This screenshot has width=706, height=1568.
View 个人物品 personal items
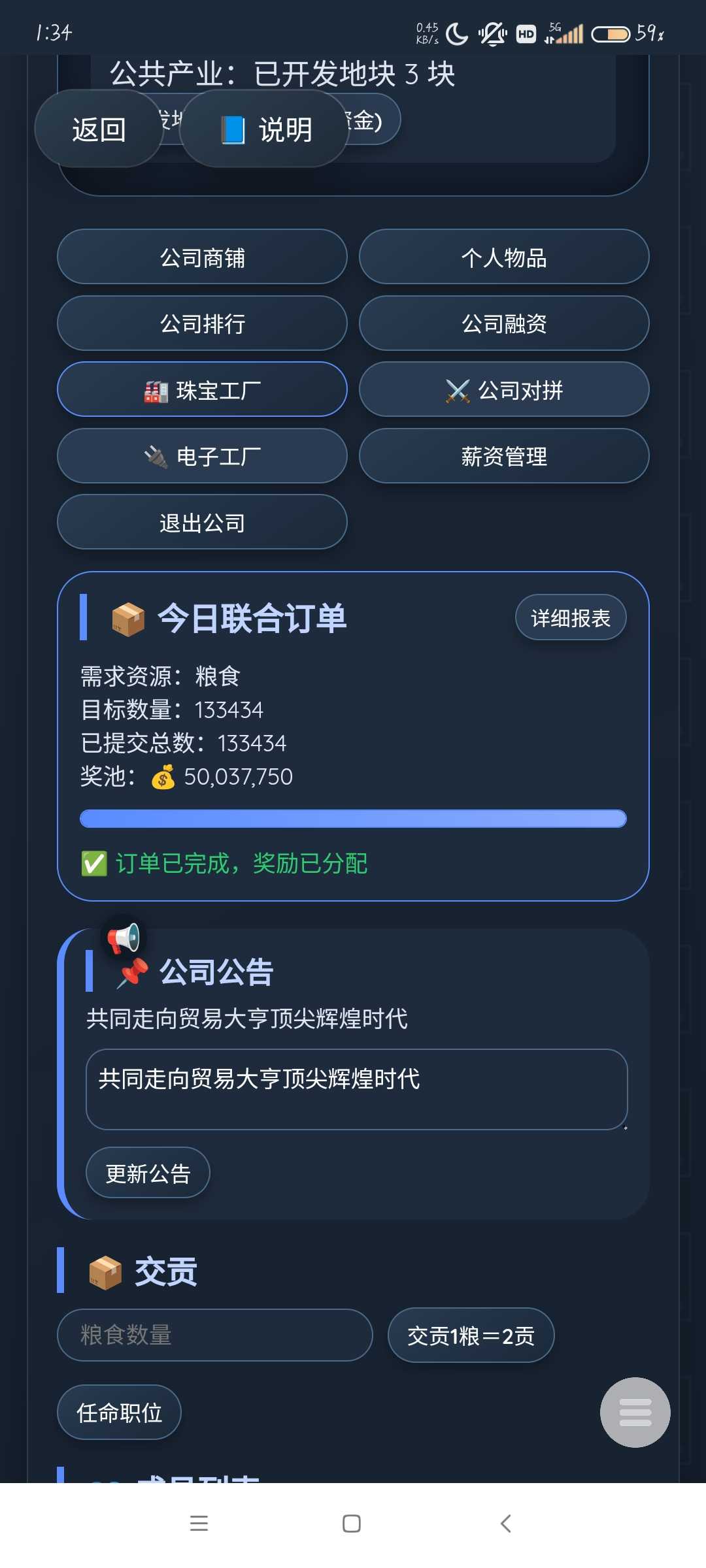tap(504, 257)
